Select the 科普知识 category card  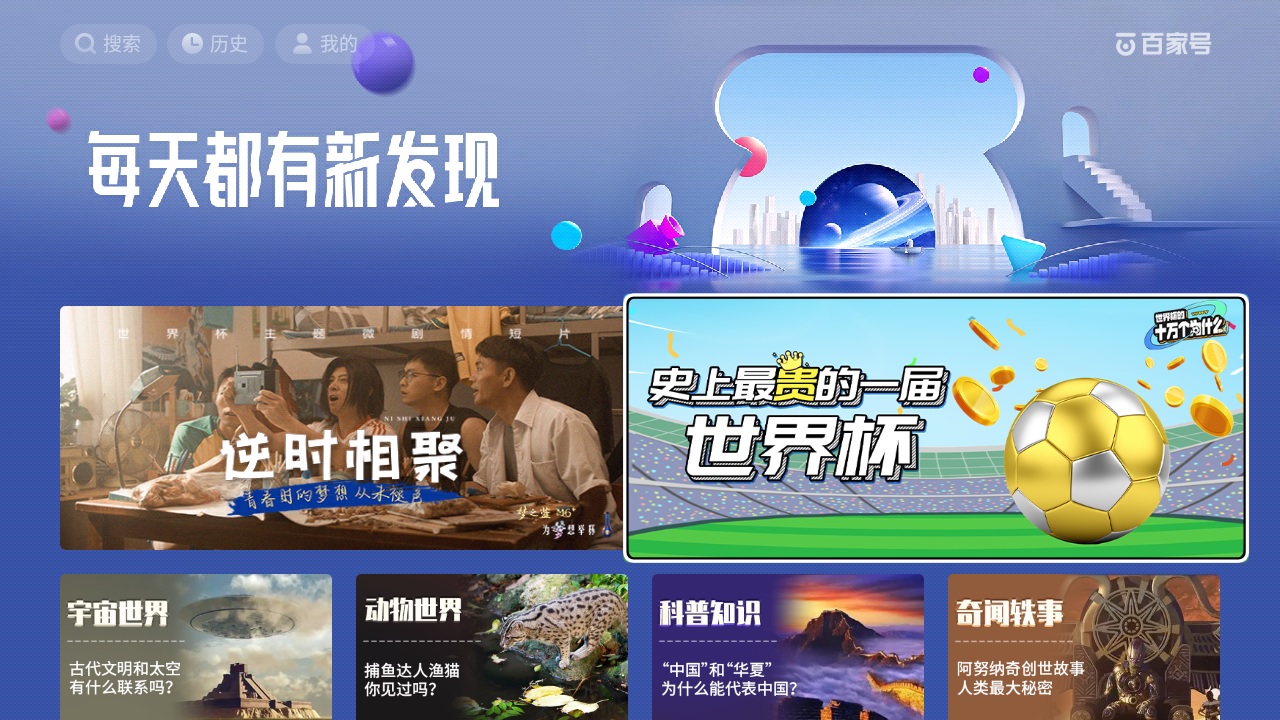[788, 646]
